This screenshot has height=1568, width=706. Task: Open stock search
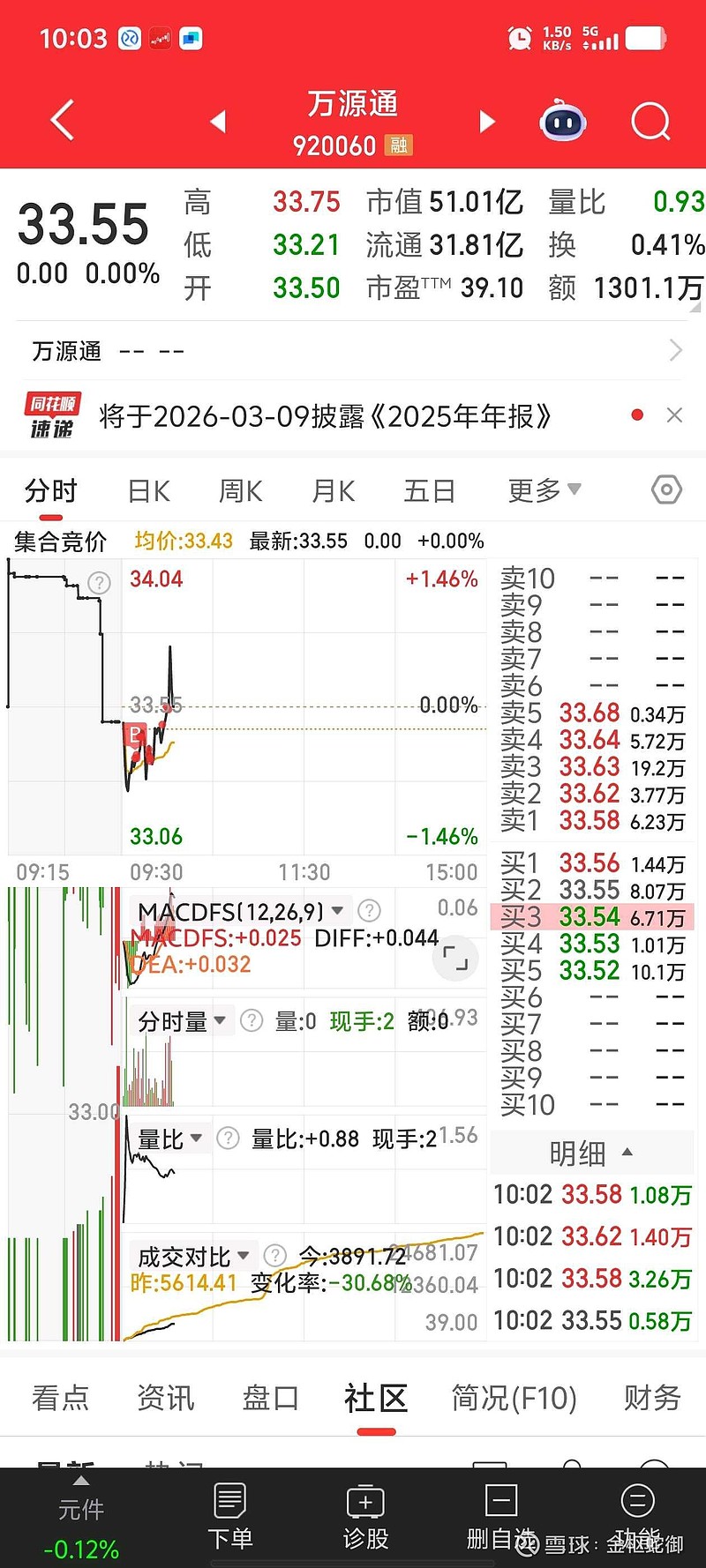coord(650,122)
